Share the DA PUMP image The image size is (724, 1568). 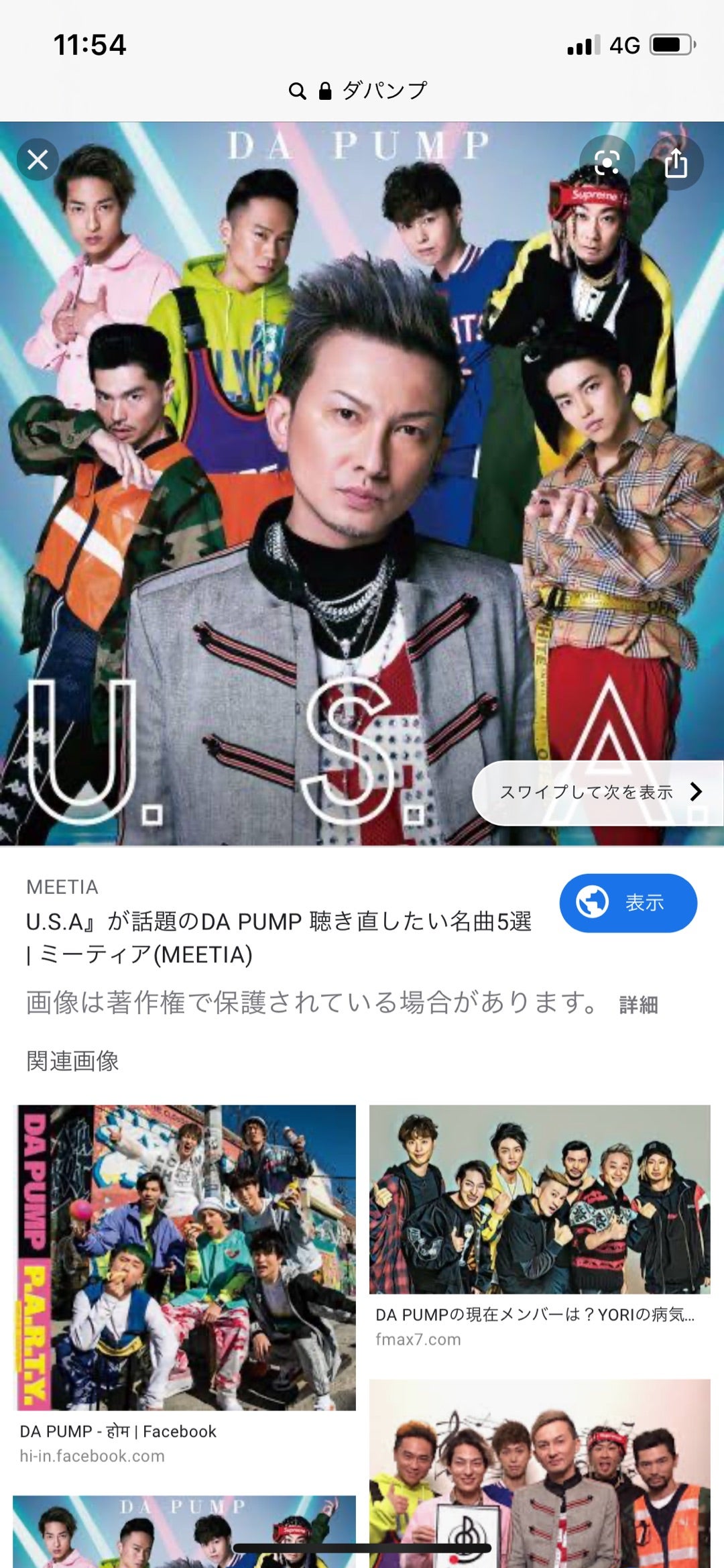[x=676, y=162]
